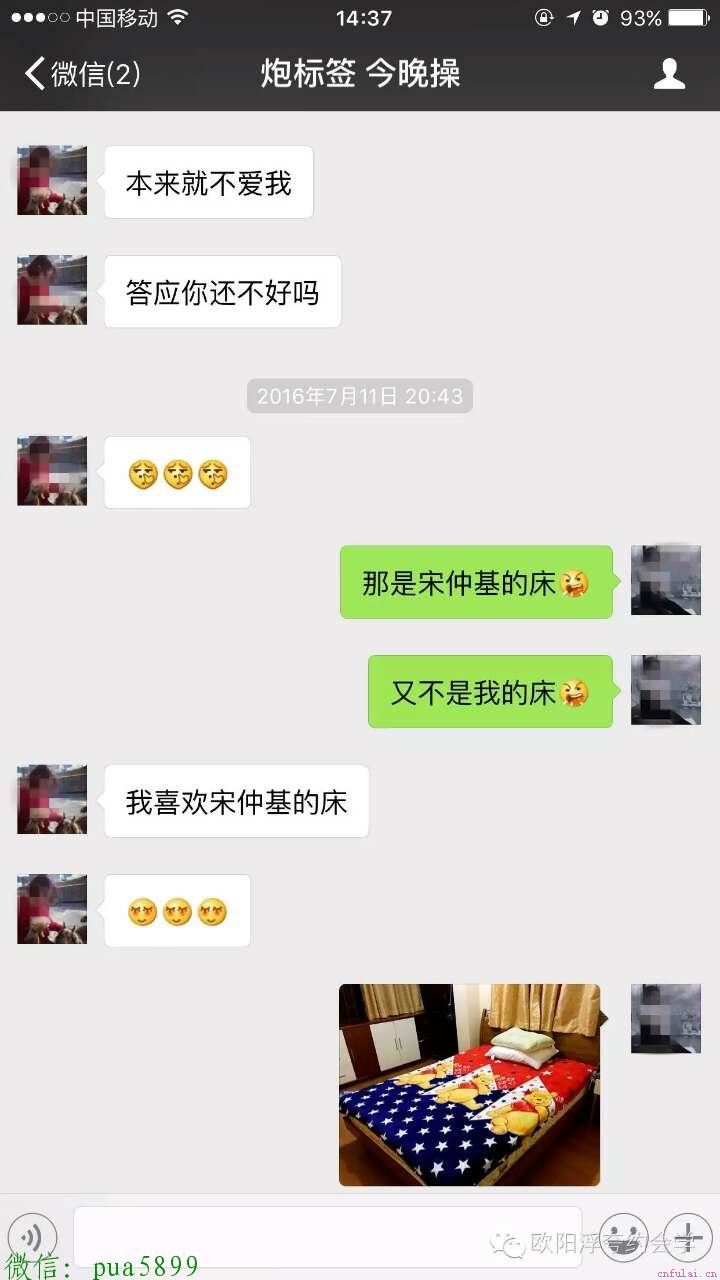View avatar beside '本来就不爱我' message

(x=52, y=181)
